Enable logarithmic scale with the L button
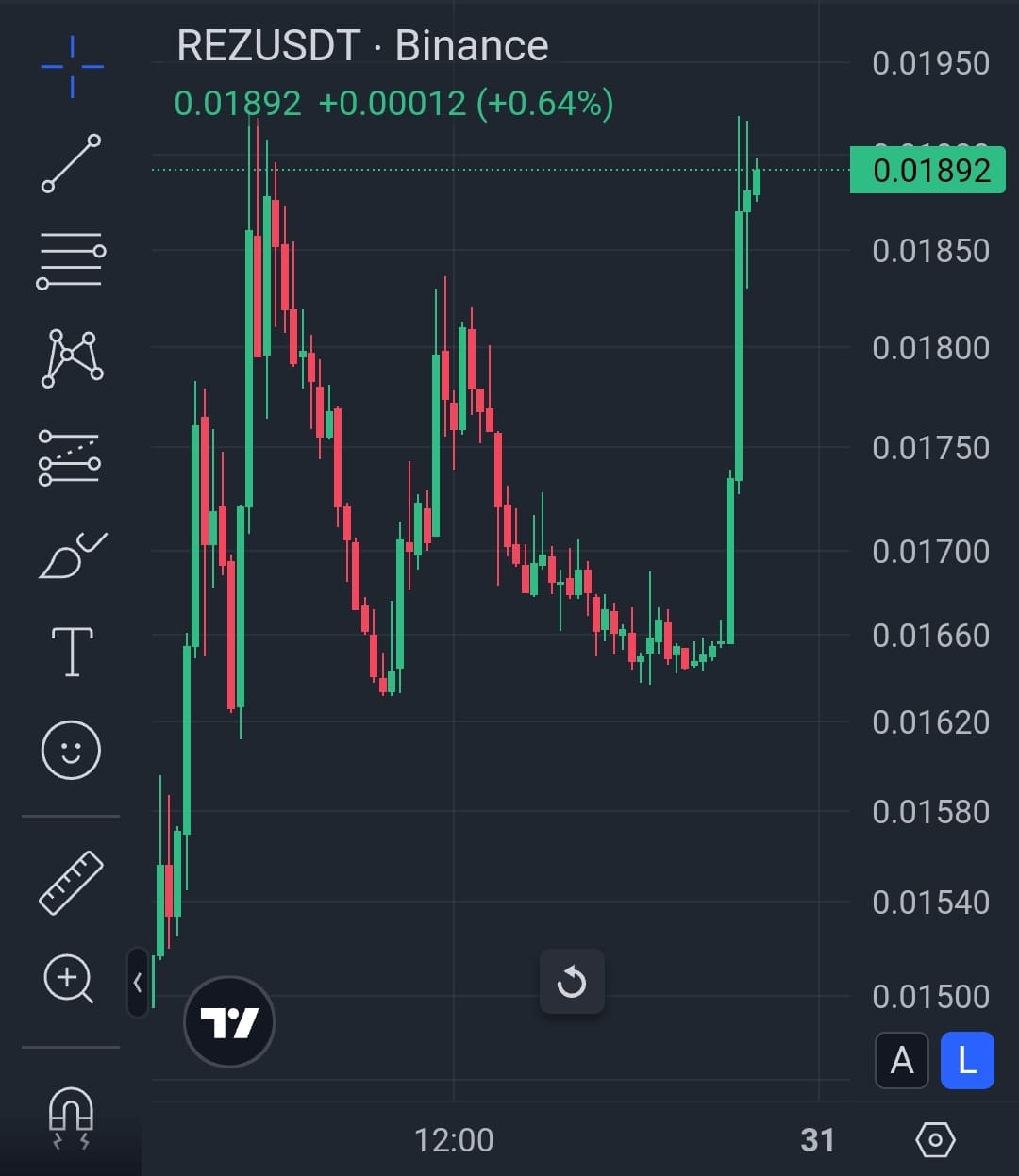The width and height of the screenshot is (1019, 1176). coord(967,1060)
